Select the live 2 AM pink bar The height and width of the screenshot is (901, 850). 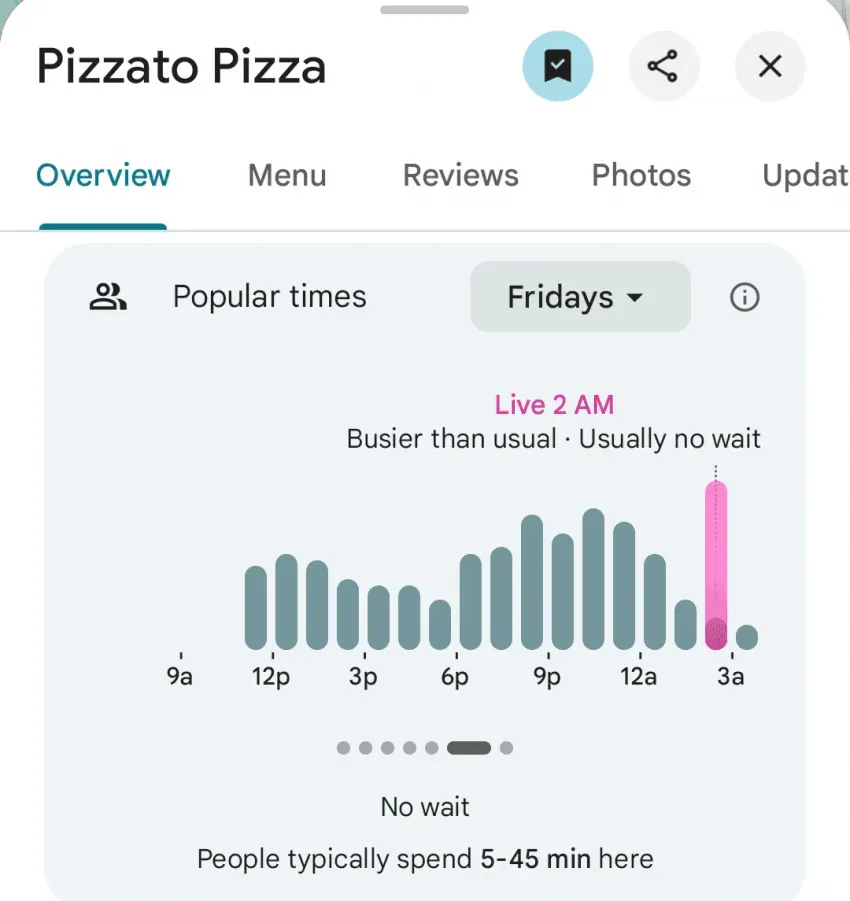pos(716,565)
